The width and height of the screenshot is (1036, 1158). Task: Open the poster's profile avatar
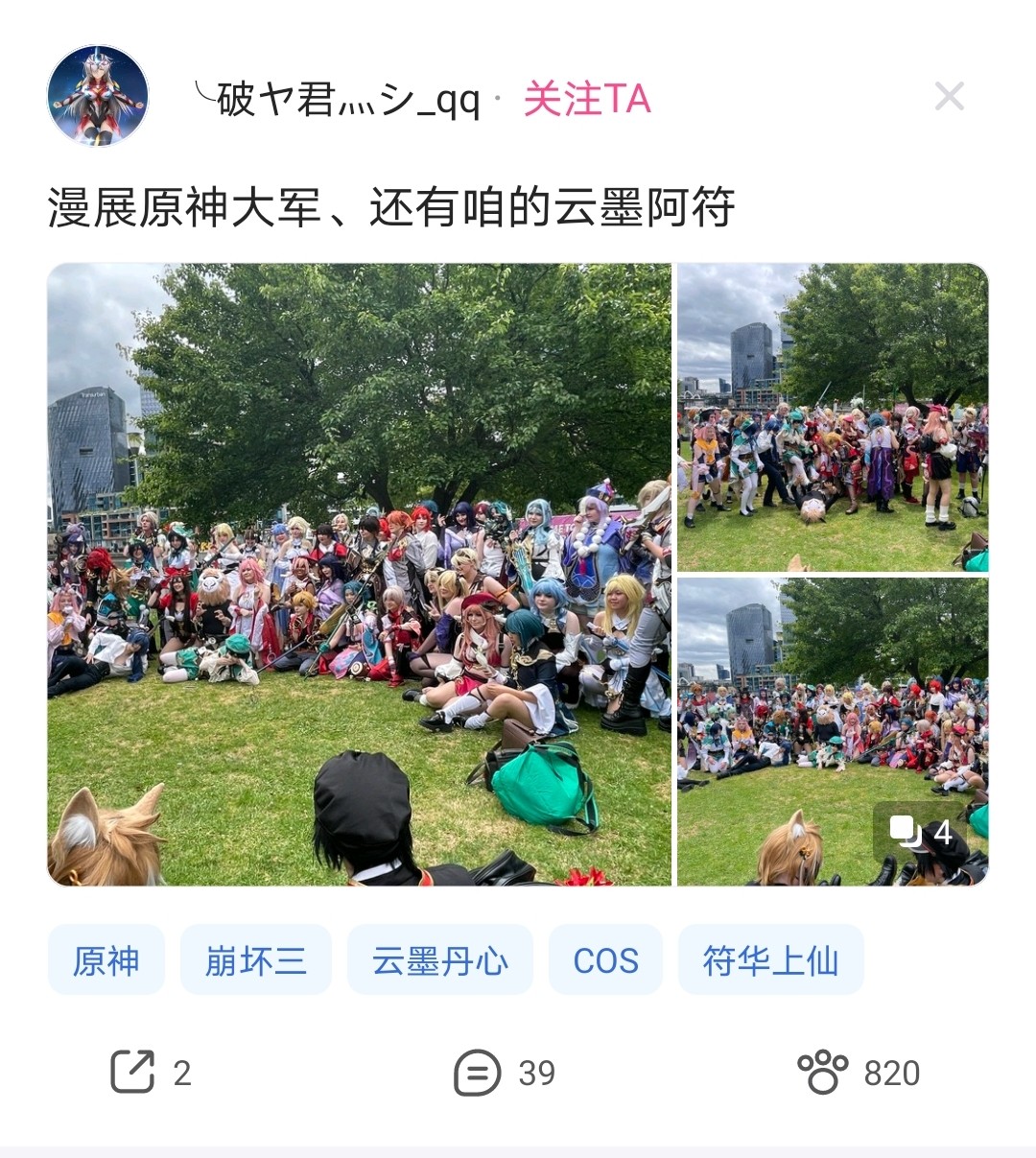point(98,96)
